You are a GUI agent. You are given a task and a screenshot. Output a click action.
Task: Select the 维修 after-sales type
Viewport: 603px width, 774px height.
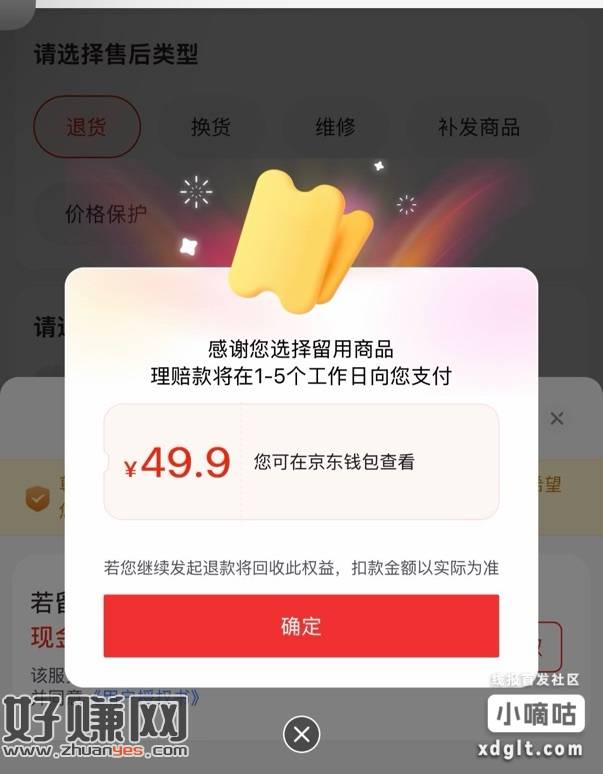coord(334,127)
